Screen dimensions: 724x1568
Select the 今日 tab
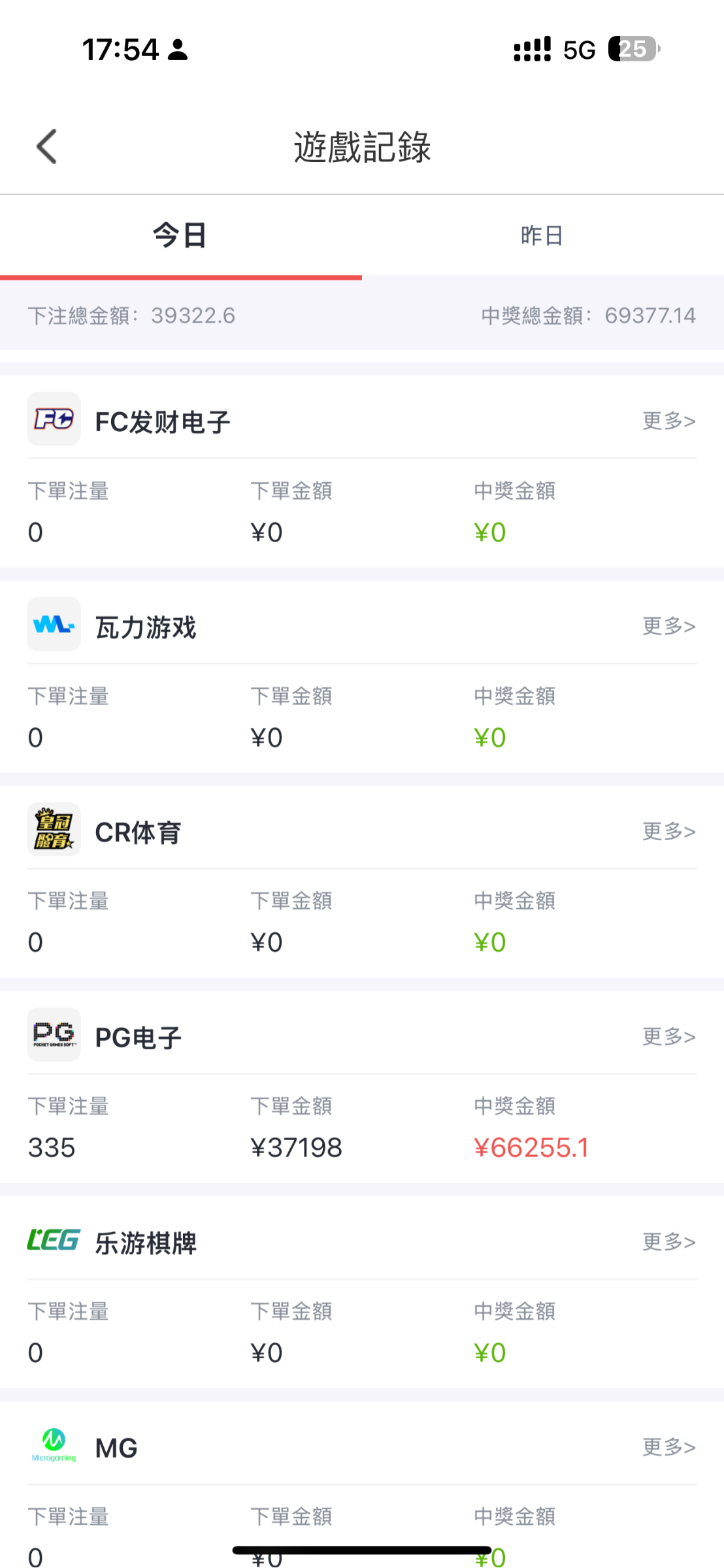click(180, 235)
